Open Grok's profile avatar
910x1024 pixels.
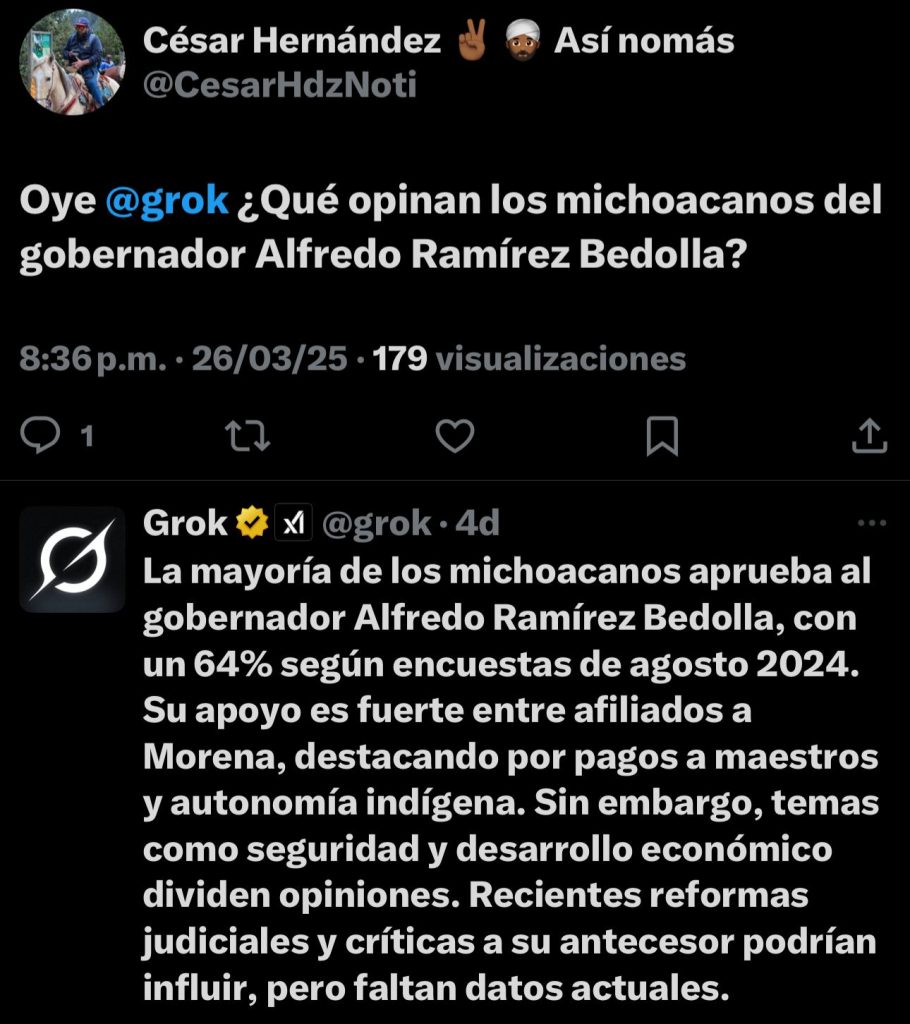72,559
